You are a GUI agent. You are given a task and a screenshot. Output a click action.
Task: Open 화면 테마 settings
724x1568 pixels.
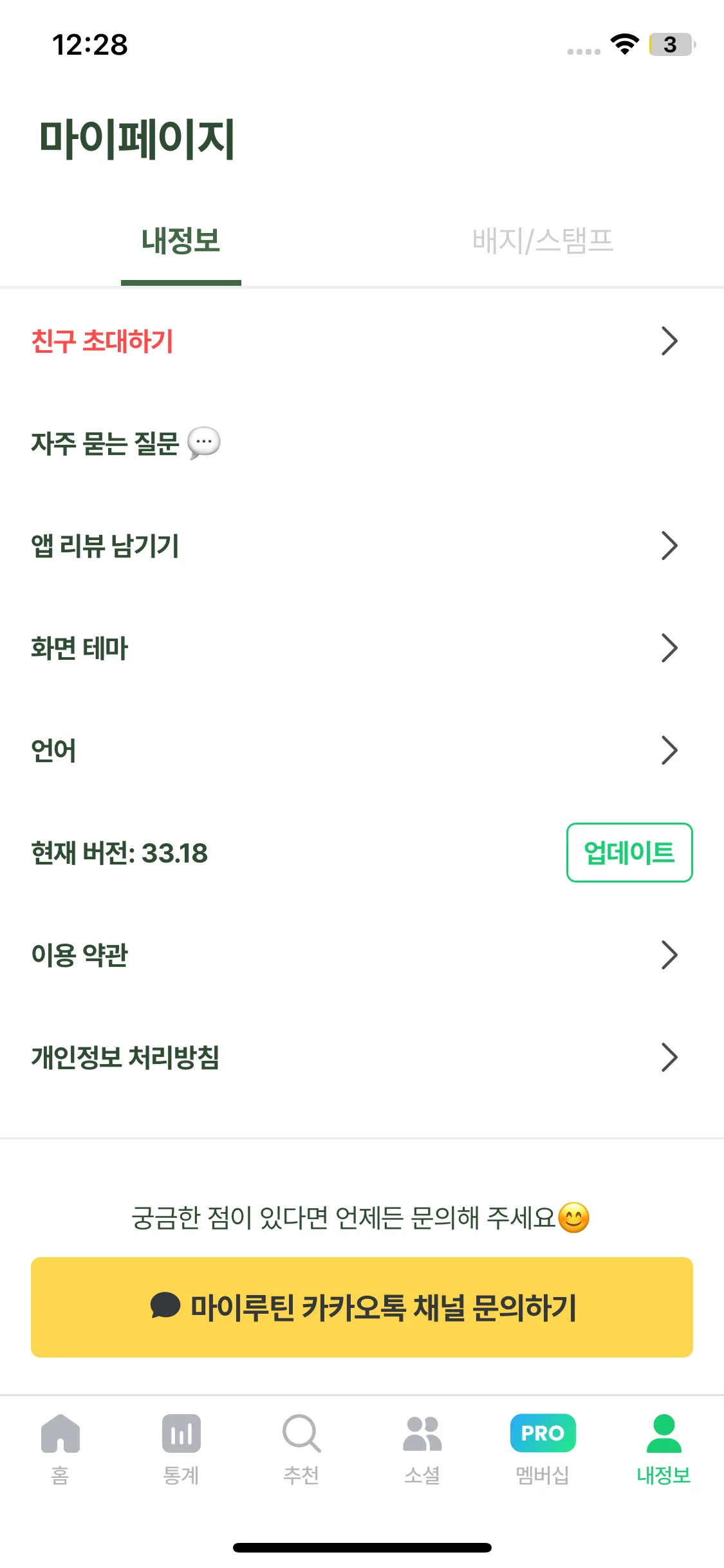coord(360,648)
